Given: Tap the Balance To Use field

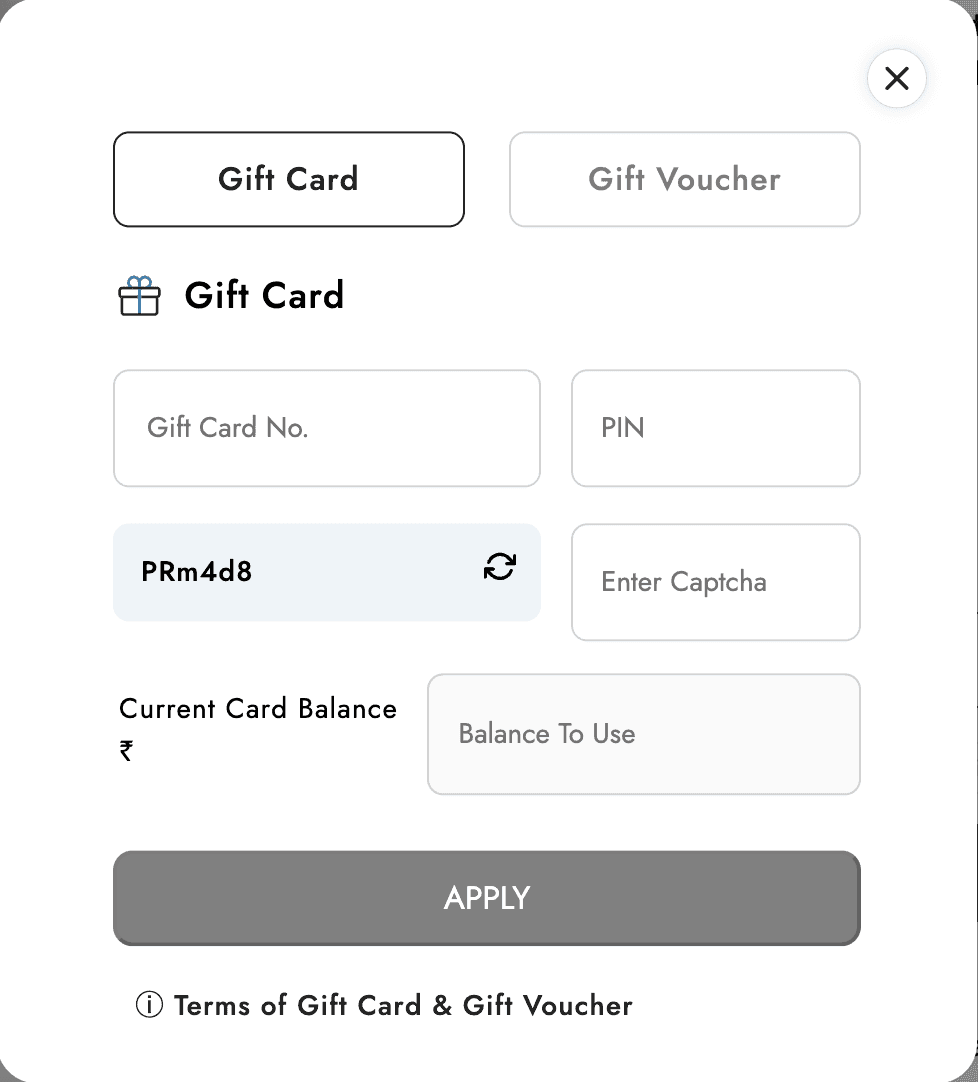Looking at the screenshot, I should pyautogui.click(x=643, y=734).
